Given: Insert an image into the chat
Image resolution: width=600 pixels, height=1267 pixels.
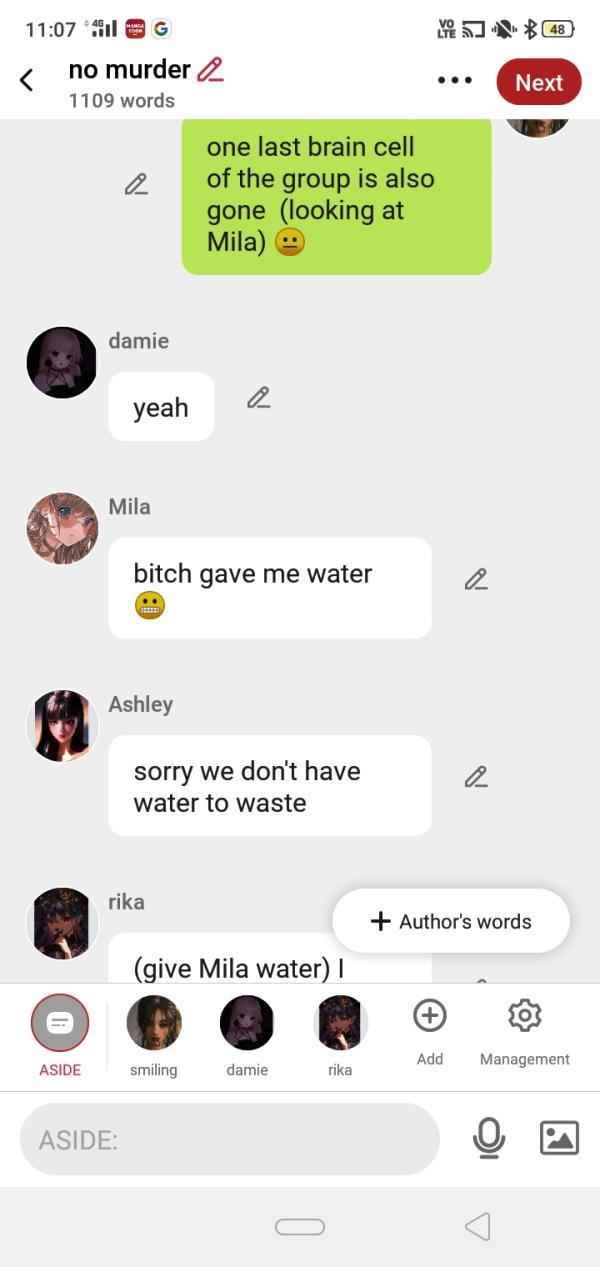Looking at the screenshot, I should click(x=559, y=1138).
